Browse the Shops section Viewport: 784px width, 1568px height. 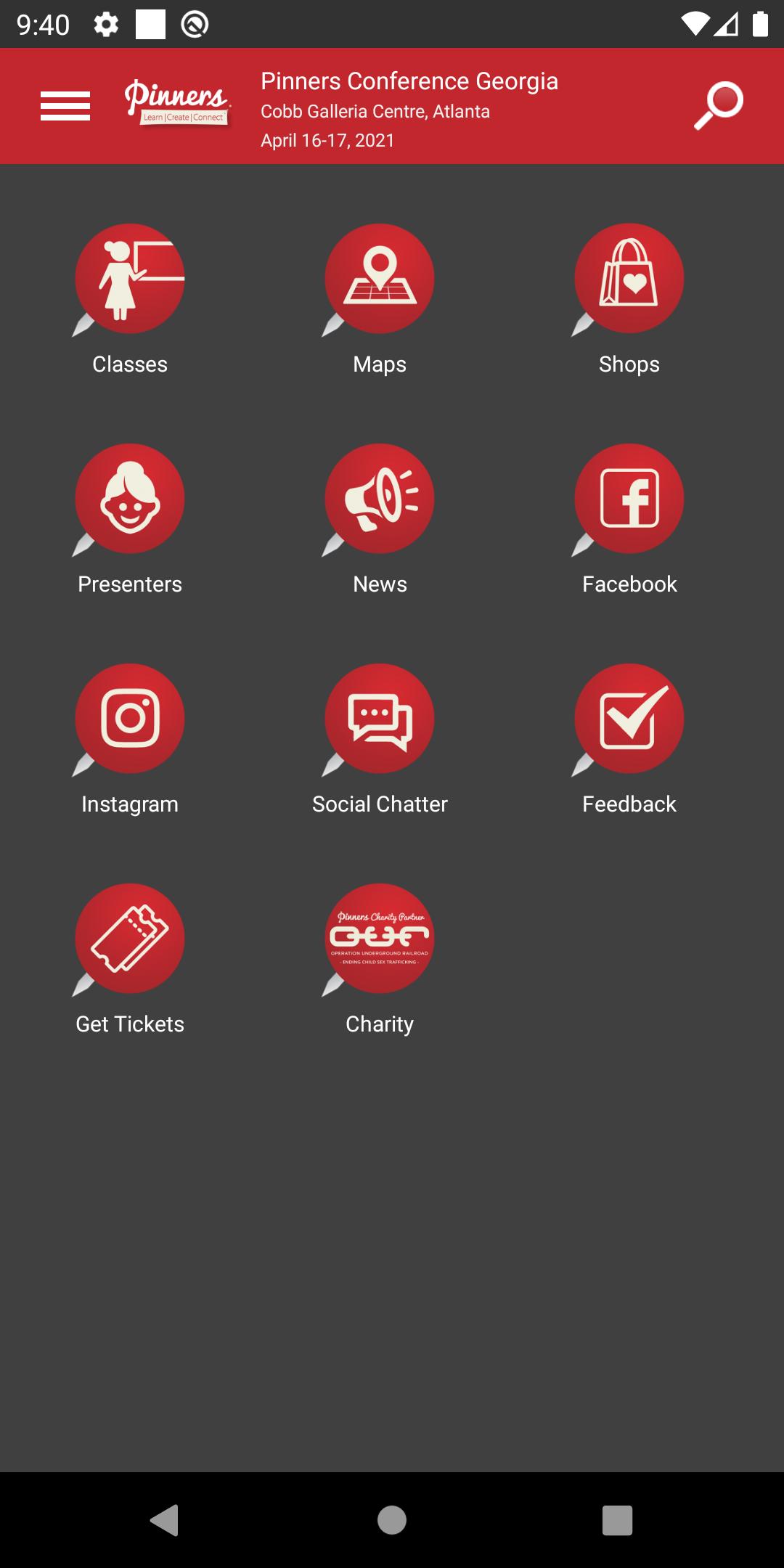click(629, 279)
